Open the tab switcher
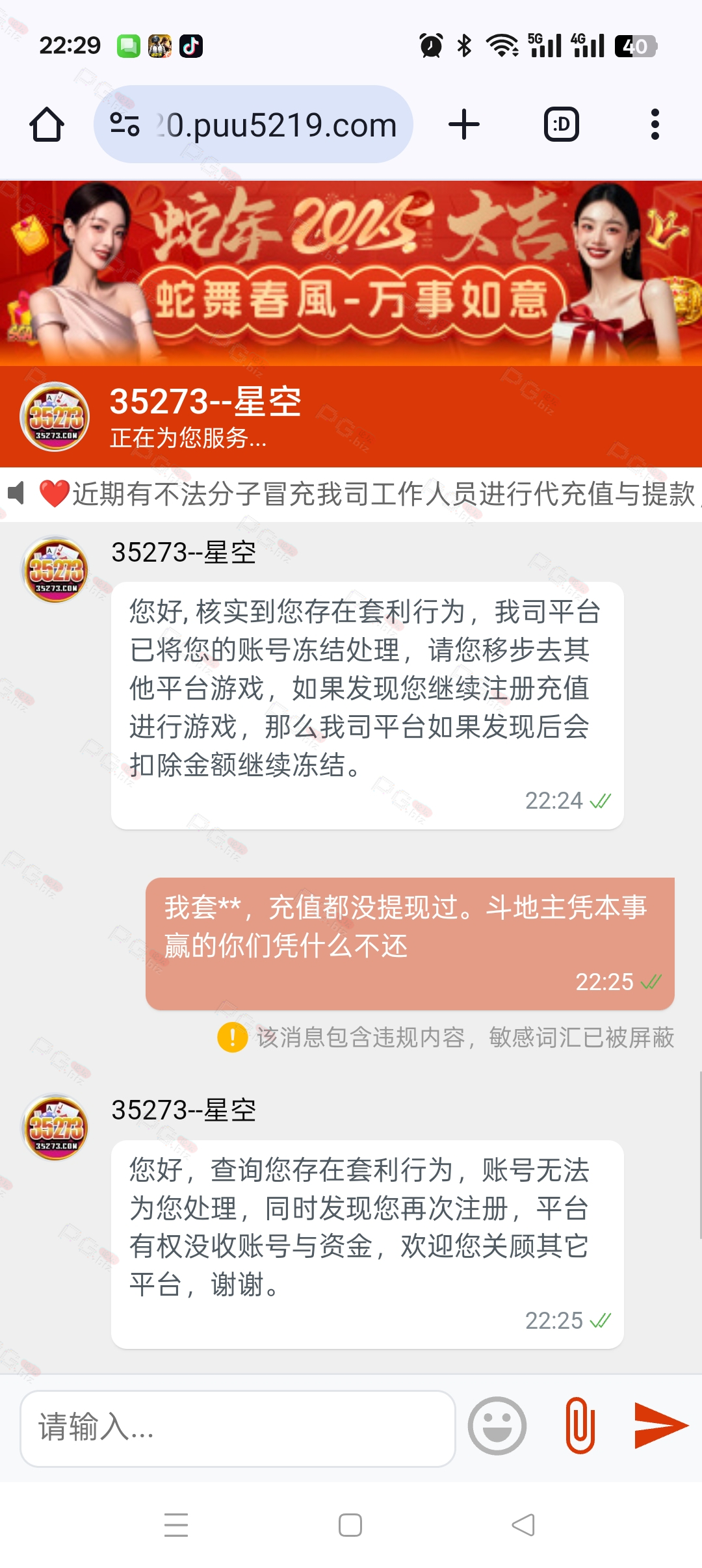Viewport: 702px width, 1568px height. tap(561, 124)
